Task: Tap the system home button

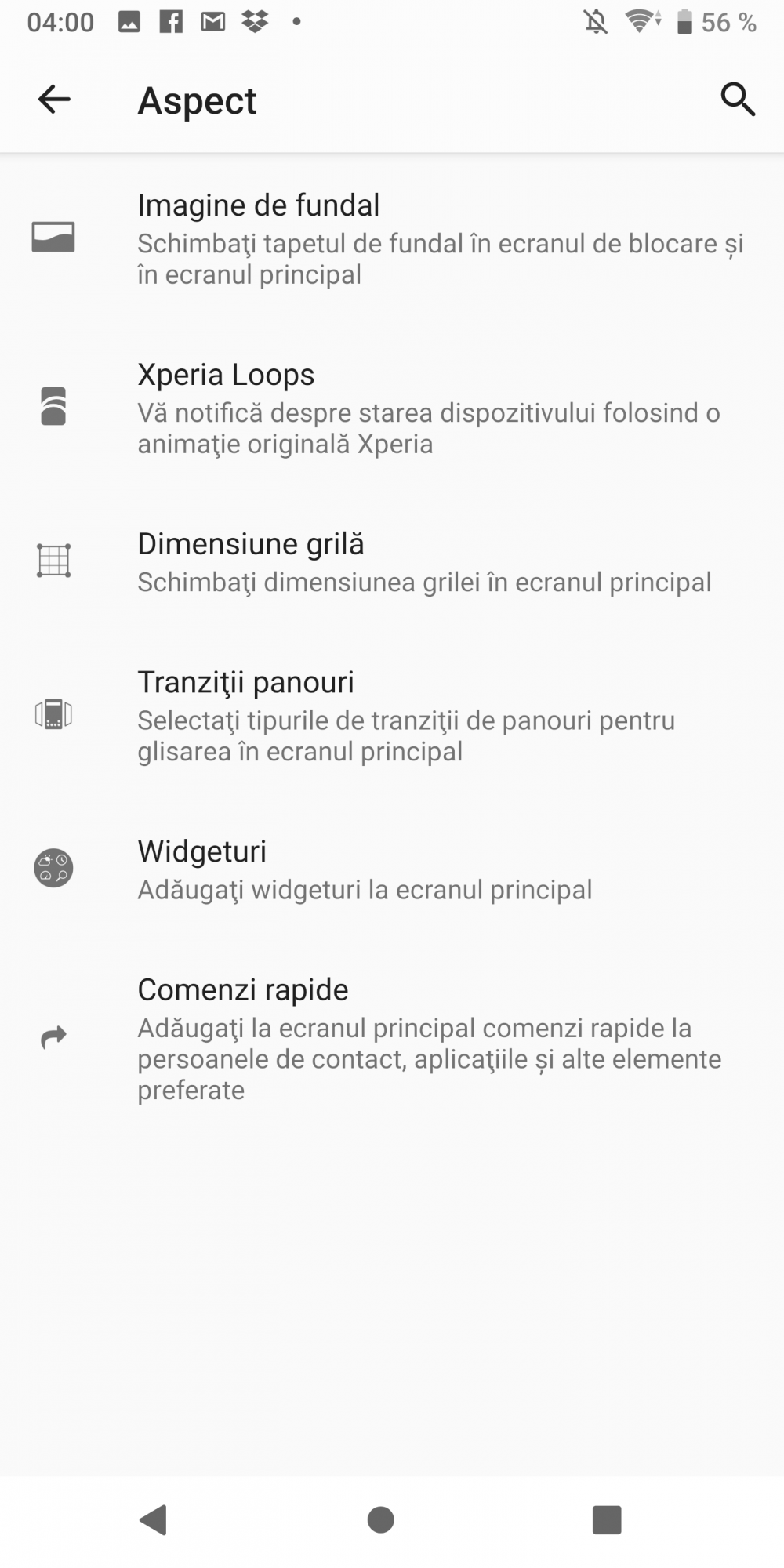Action: tap(381, 1519)
